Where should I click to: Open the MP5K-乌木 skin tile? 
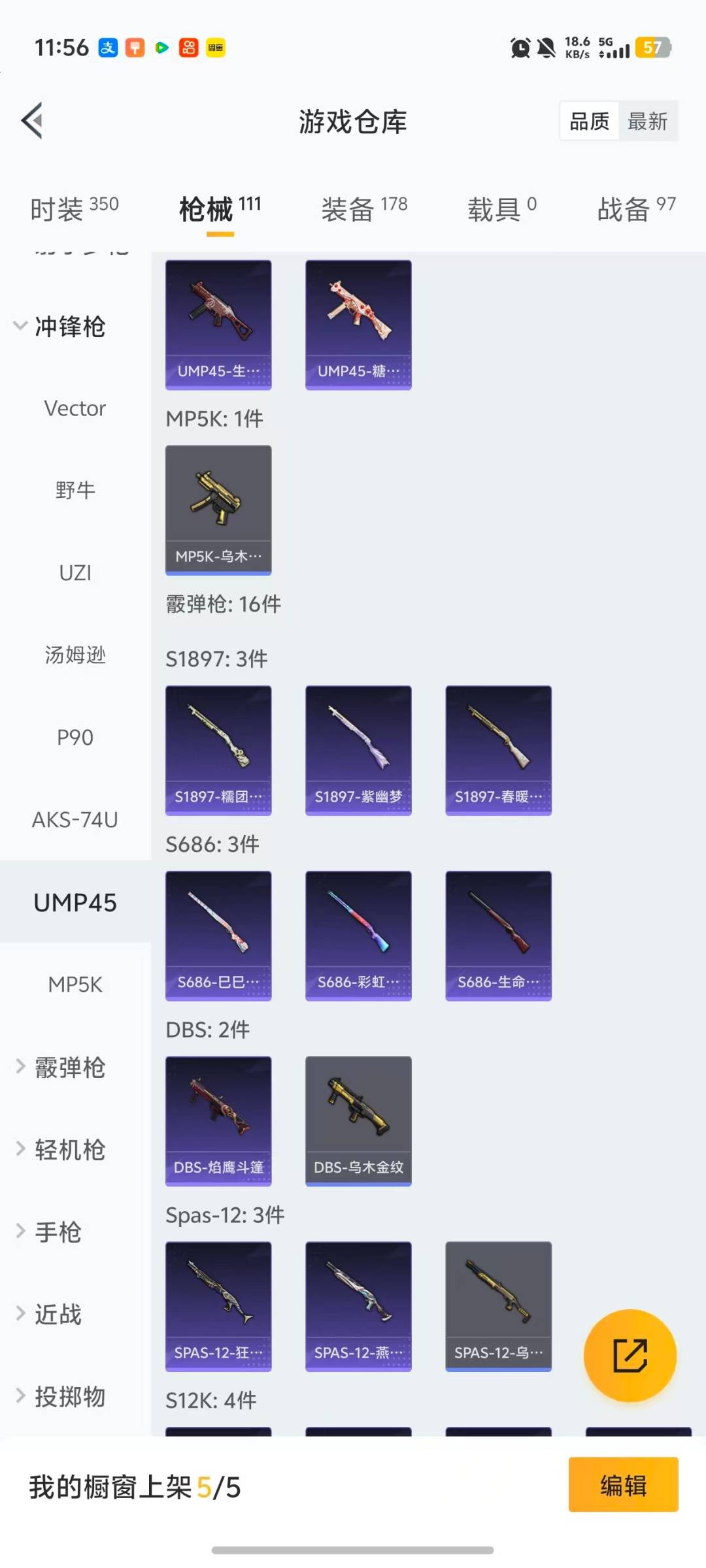[218, 510]
